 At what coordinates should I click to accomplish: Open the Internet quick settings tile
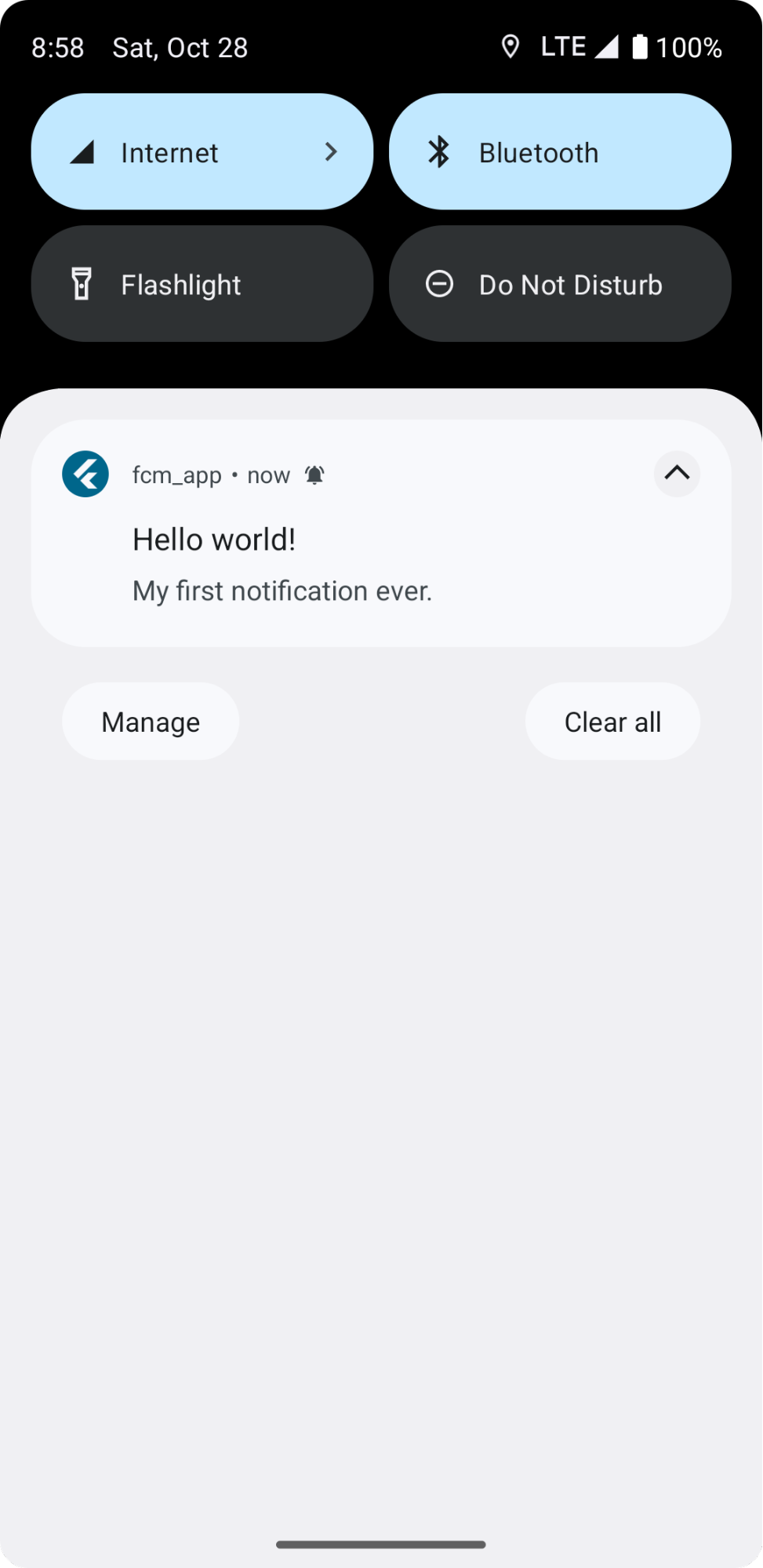pyautogui.click(x=202, y=151)
